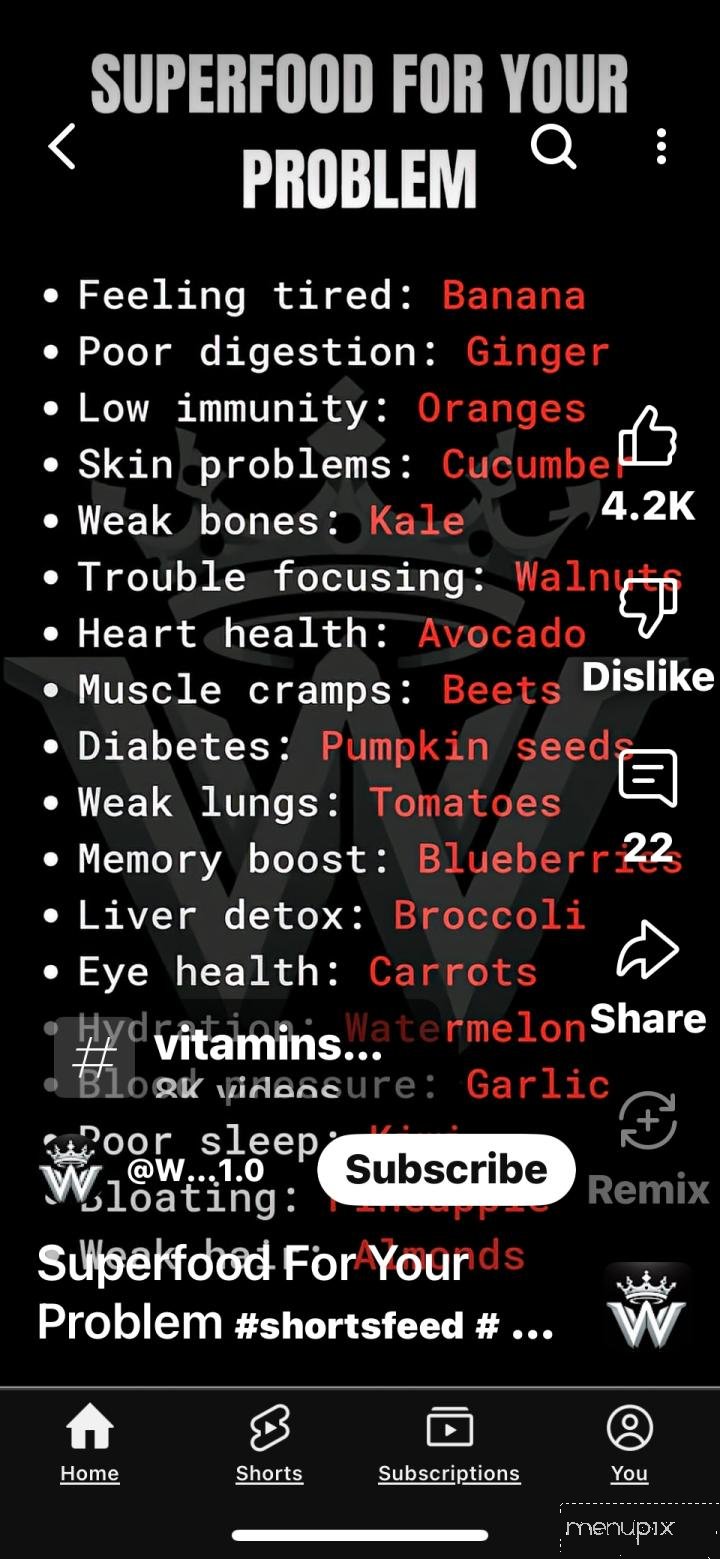Open the comments with 22 replies
The height and width of the screenshot is (1559, 720).
(648, 779)
